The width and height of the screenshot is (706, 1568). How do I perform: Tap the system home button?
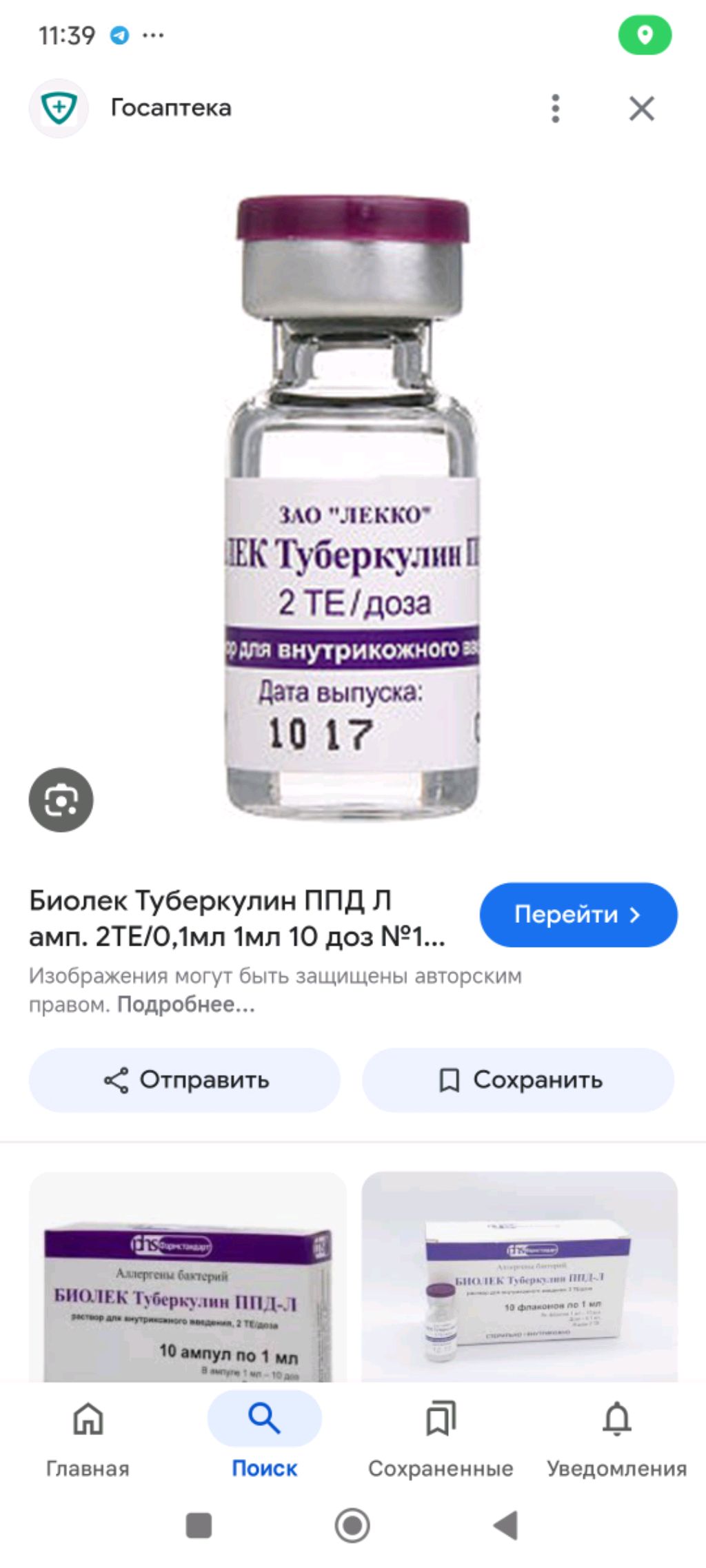tap(352, 1525)
